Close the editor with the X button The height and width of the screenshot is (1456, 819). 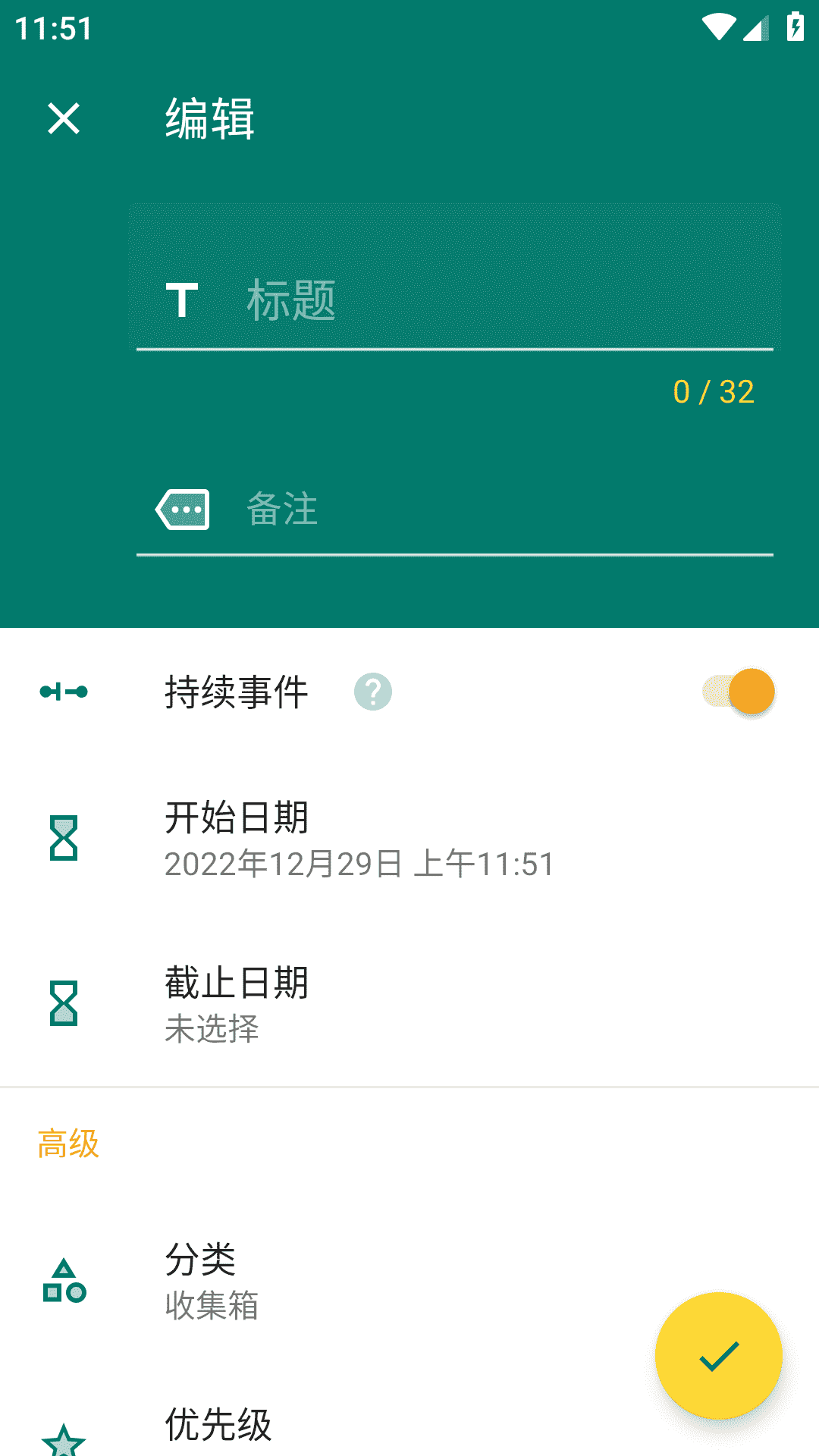point(64,119)
